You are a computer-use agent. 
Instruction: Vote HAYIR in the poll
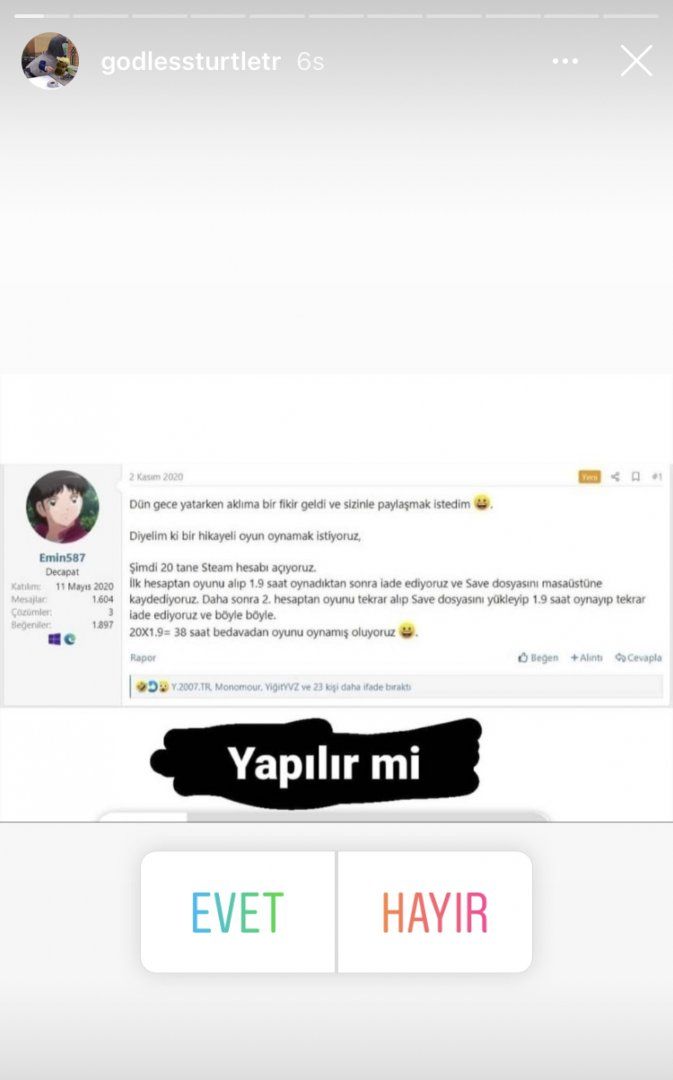click(435, 912)
